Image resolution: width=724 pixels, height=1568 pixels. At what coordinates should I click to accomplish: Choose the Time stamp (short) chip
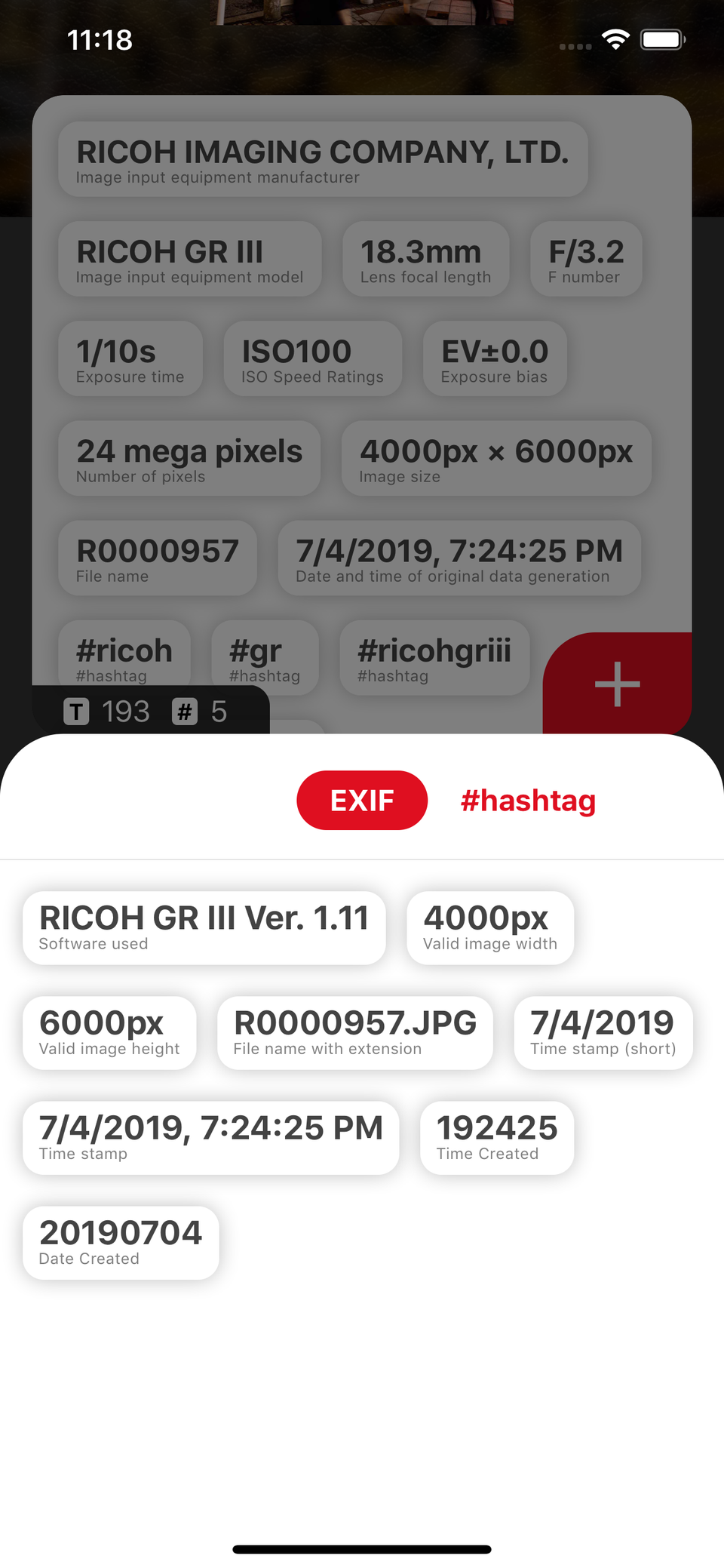click(603, 1032)
